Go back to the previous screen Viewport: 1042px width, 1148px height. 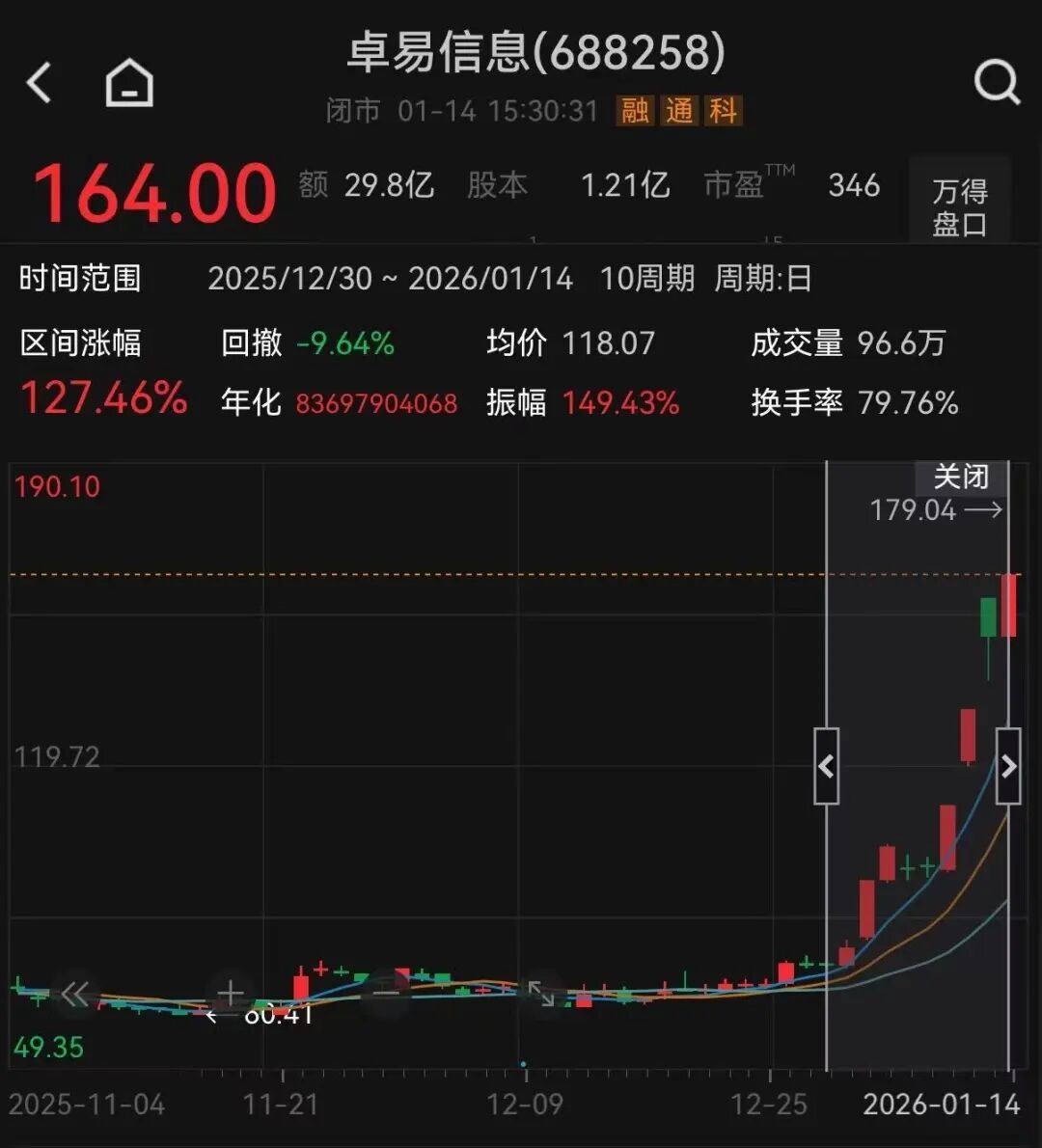pos(40,83)
